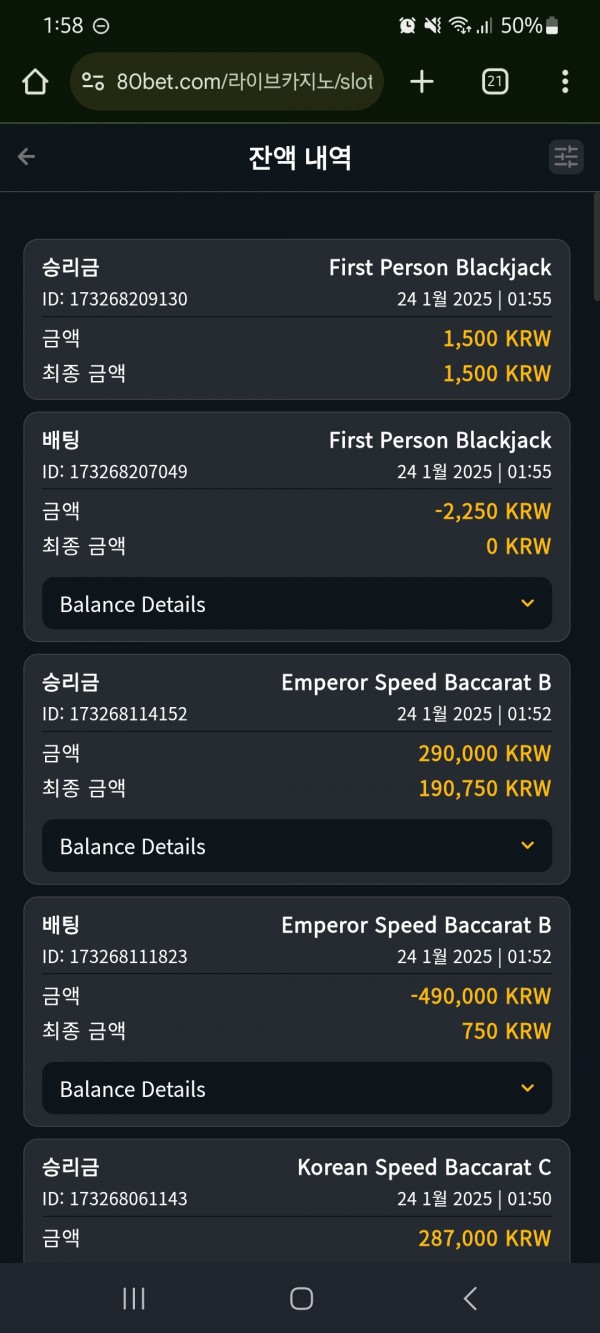Open the filter settings icon
600x1333 pixels.
(x=566, y=157)
